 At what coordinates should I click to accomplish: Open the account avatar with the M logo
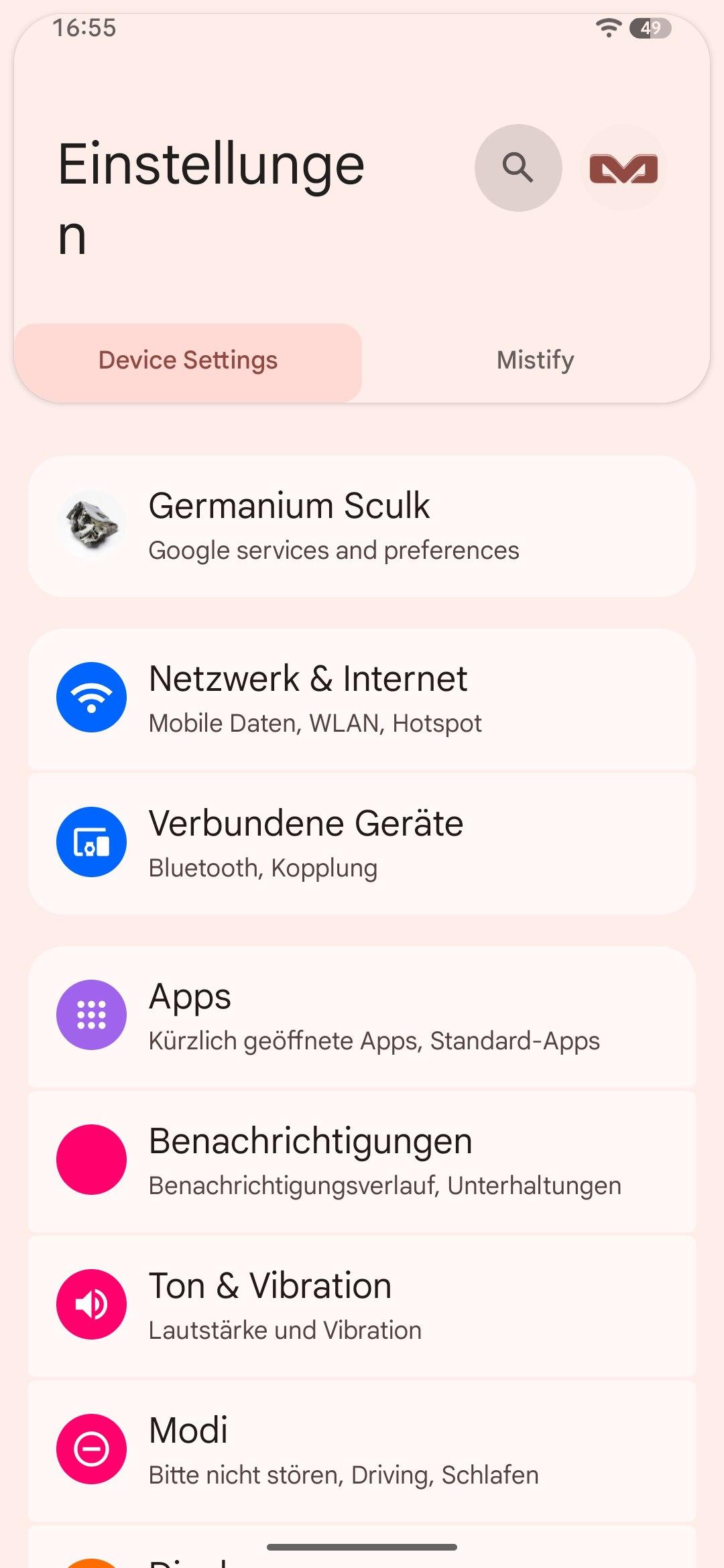(623, 168)
